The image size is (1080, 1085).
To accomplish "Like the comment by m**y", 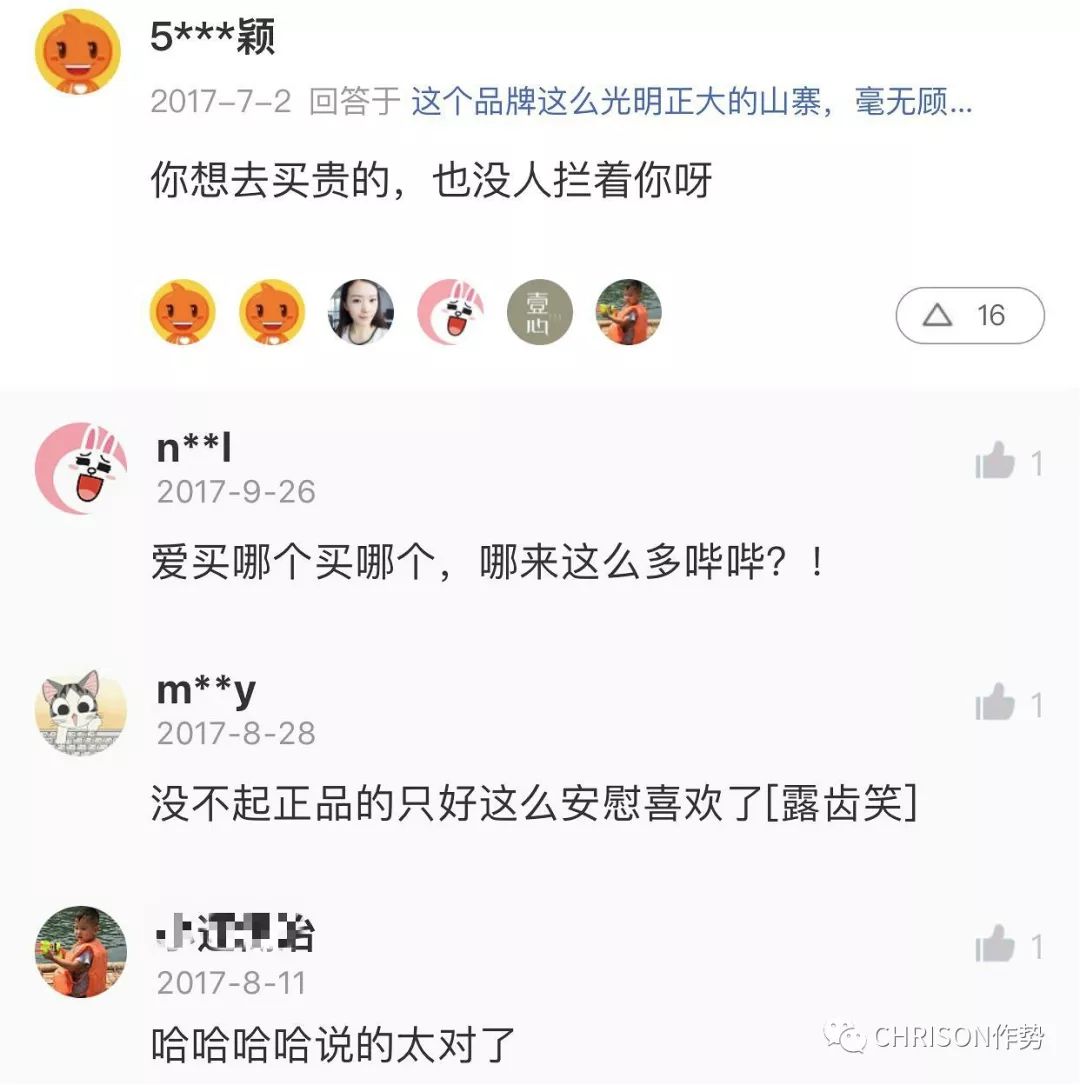I will (995, 705).
